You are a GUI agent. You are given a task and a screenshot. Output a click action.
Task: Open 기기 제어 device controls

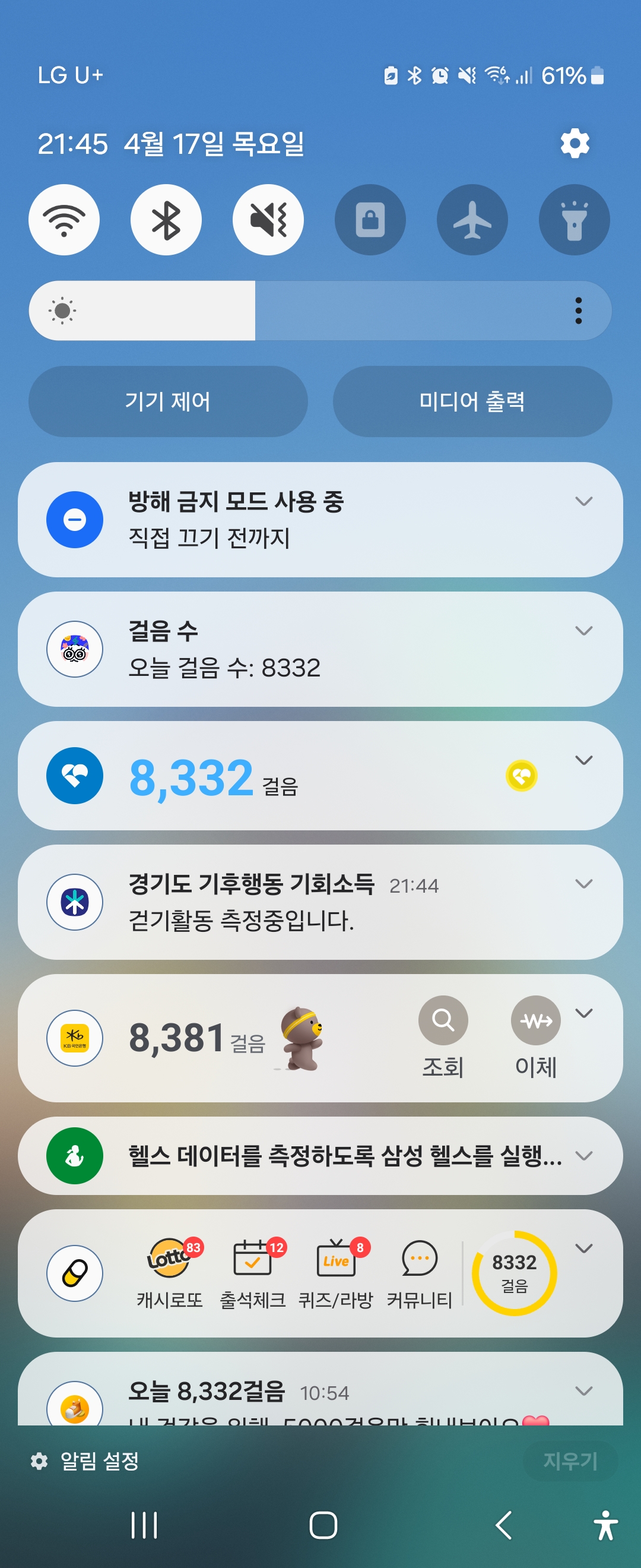[168, 401]
